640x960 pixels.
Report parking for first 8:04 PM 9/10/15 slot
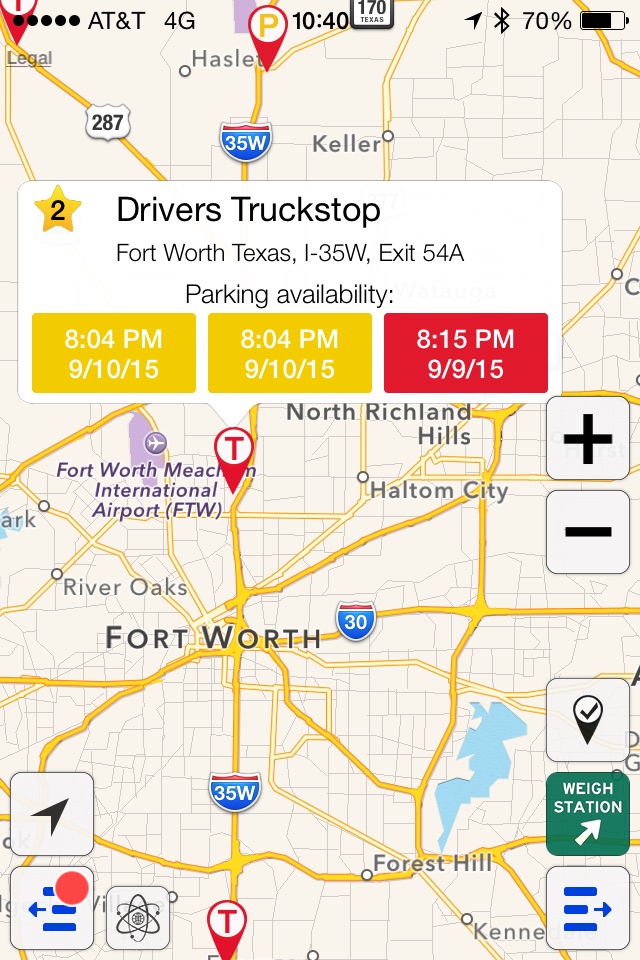114,353
